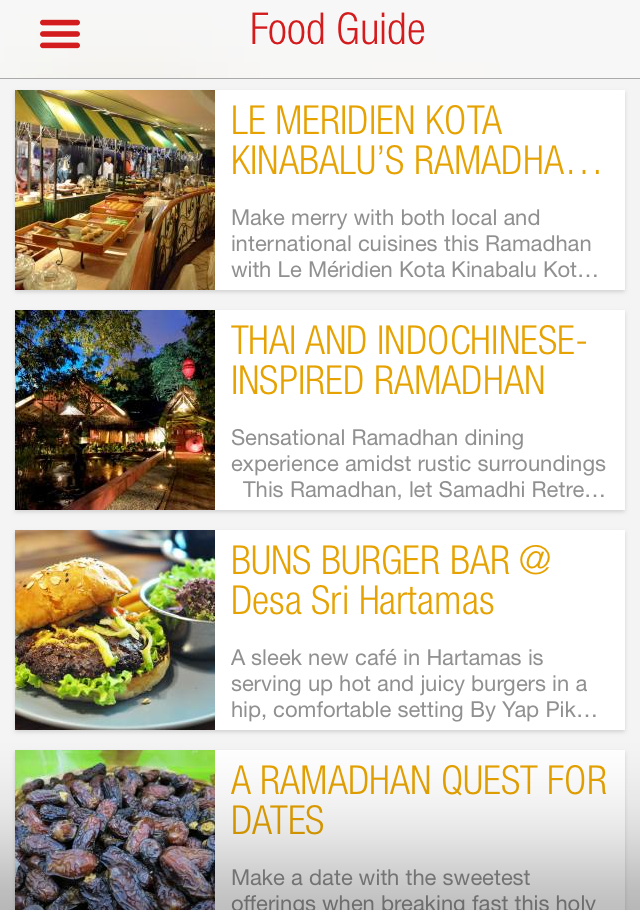Open A Ramadhan Quest for Dates article
Screen dimensions: 640x910
point(320,830)
